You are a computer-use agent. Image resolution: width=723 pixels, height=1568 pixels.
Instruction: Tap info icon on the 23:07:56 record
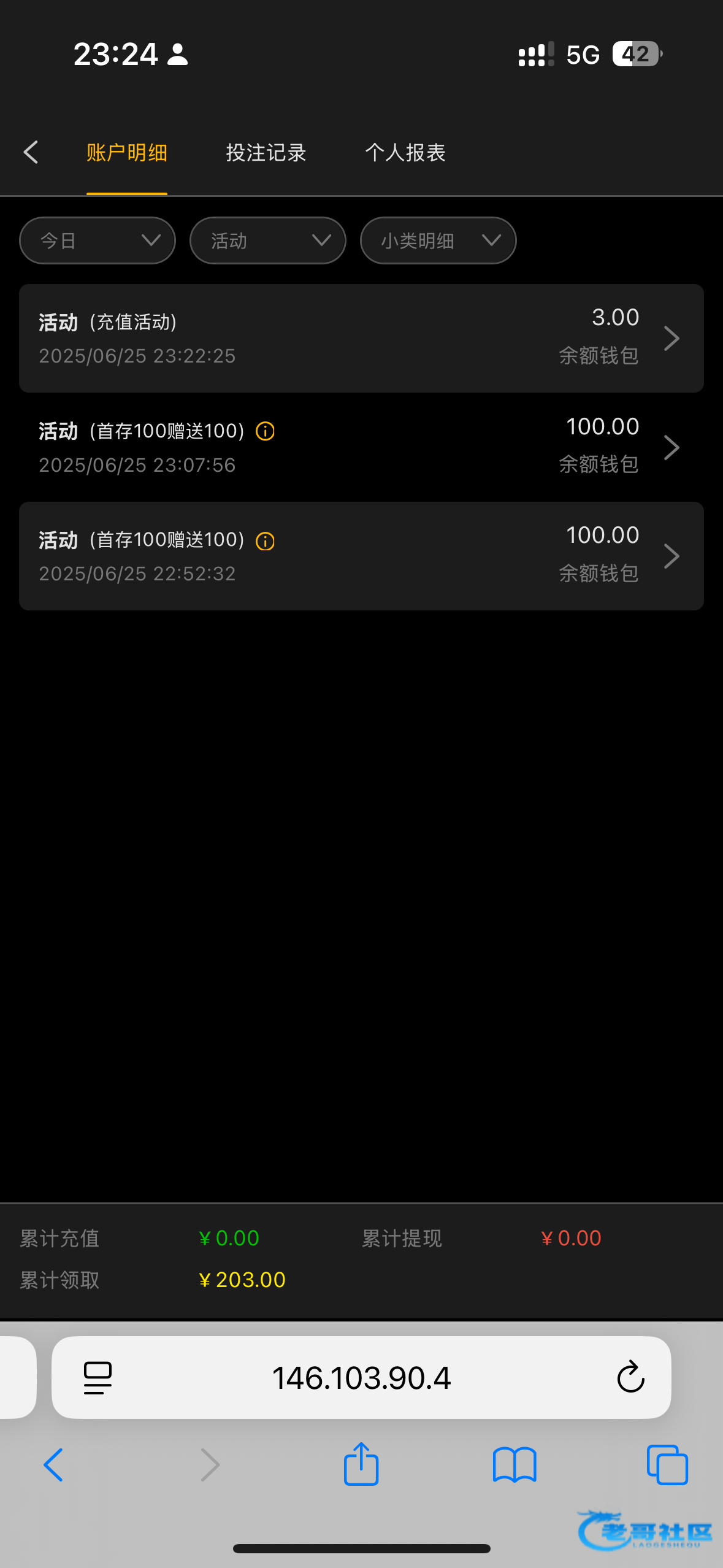tap(265, 431)
